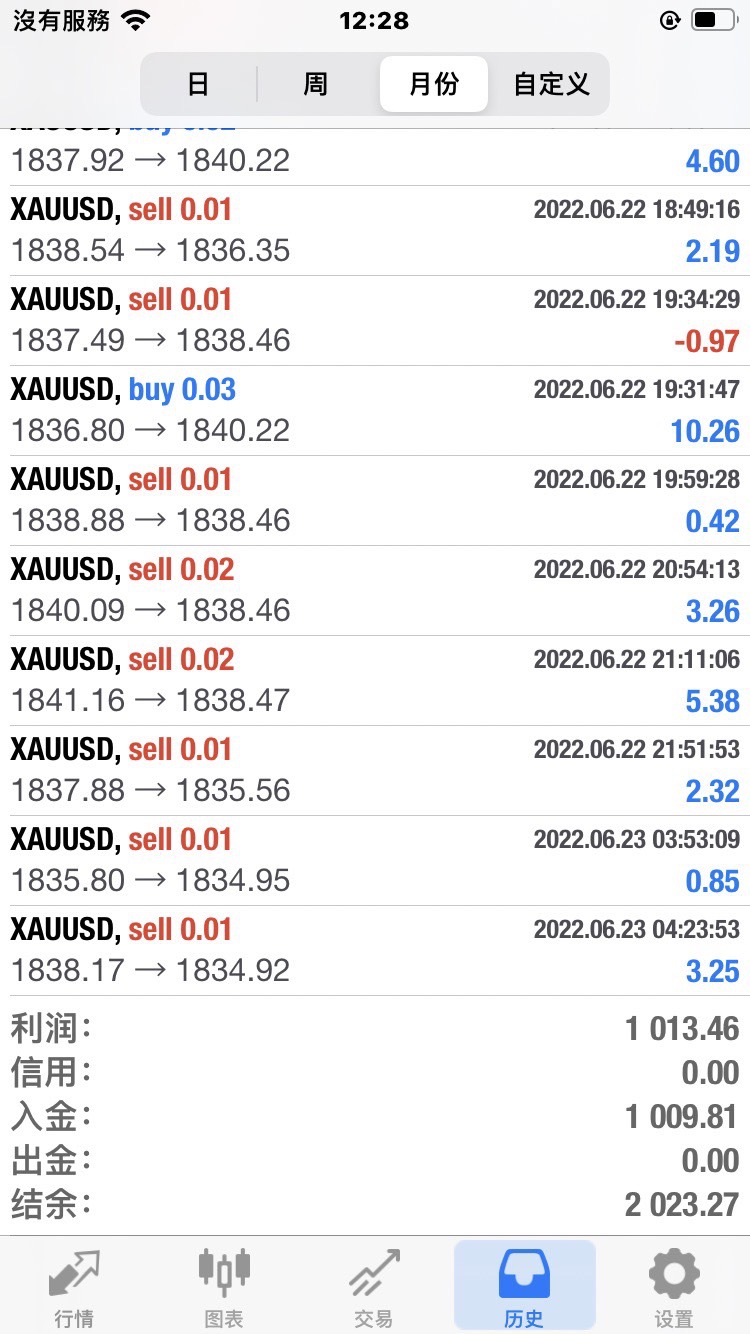Go to the 行情 quotes tab
The height and width of the screenshot is (1334, 750).
point(76,1286)
